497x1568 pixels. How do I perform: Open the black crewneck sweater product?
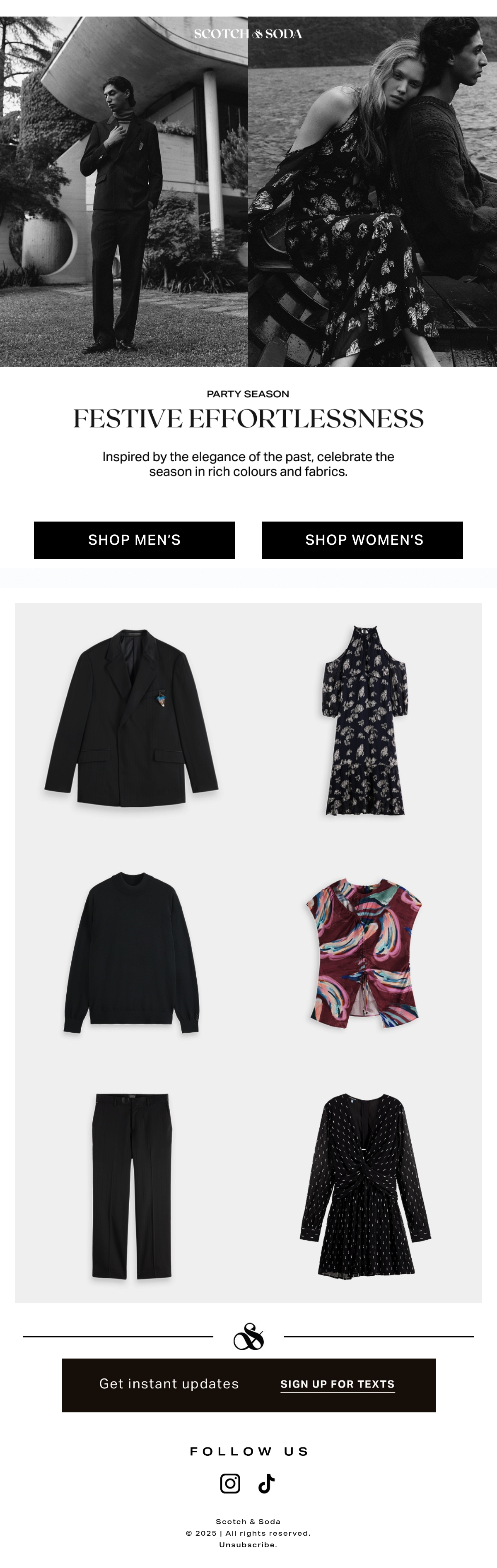tap(132, 952)
